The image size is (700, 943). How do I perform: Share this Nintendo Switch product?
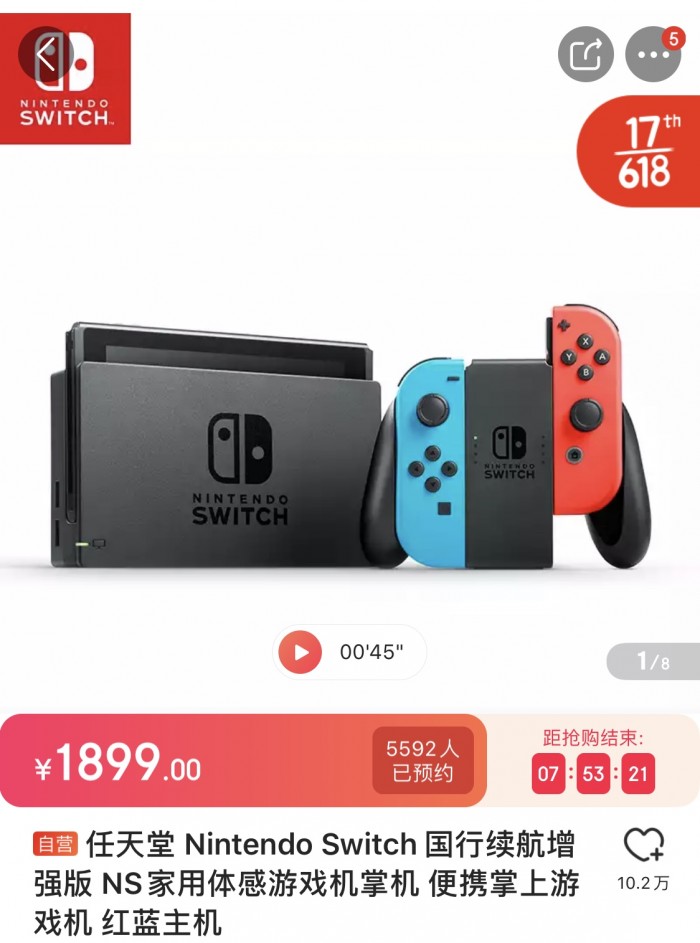[585, 54]
